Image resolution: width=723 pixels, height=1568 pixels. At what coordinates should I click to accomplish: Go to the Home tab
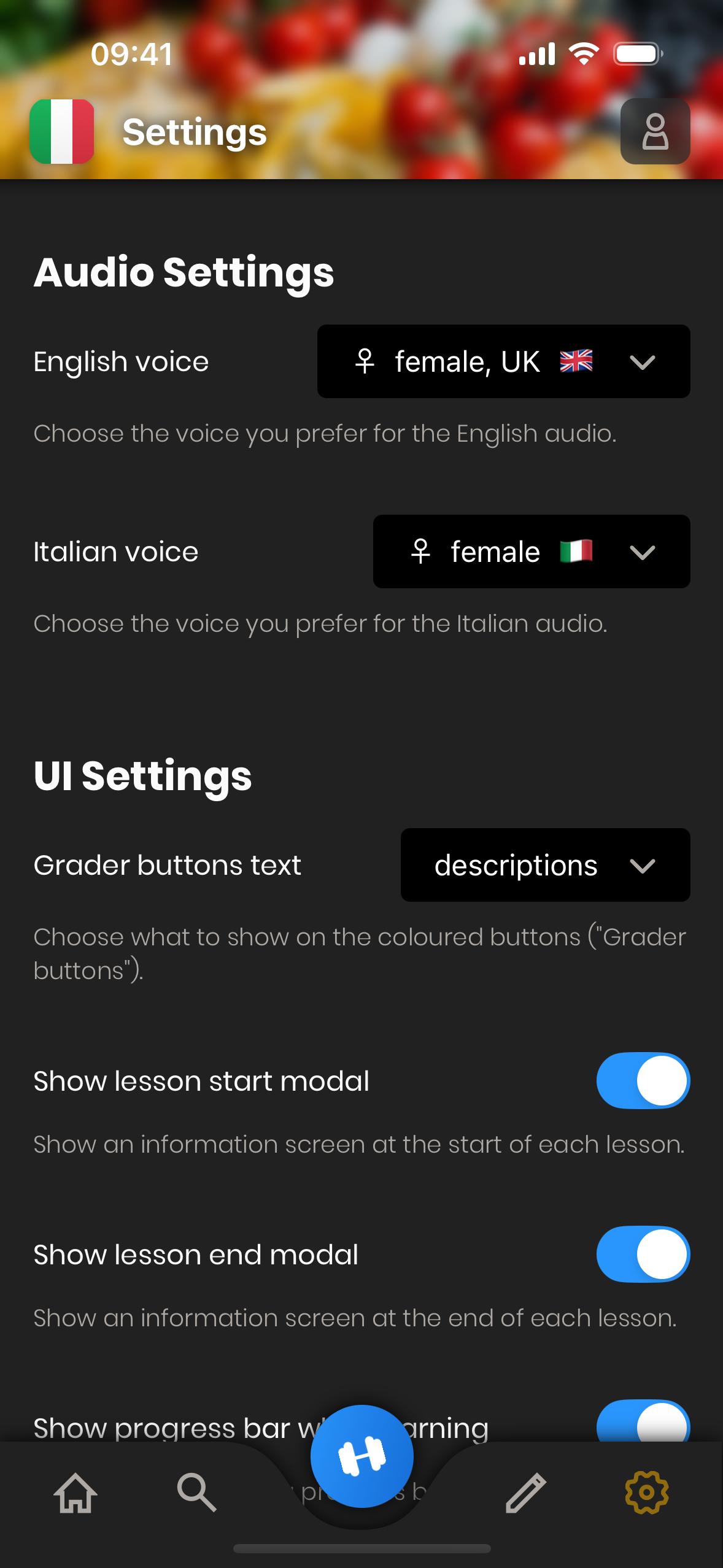(75, 1493)
